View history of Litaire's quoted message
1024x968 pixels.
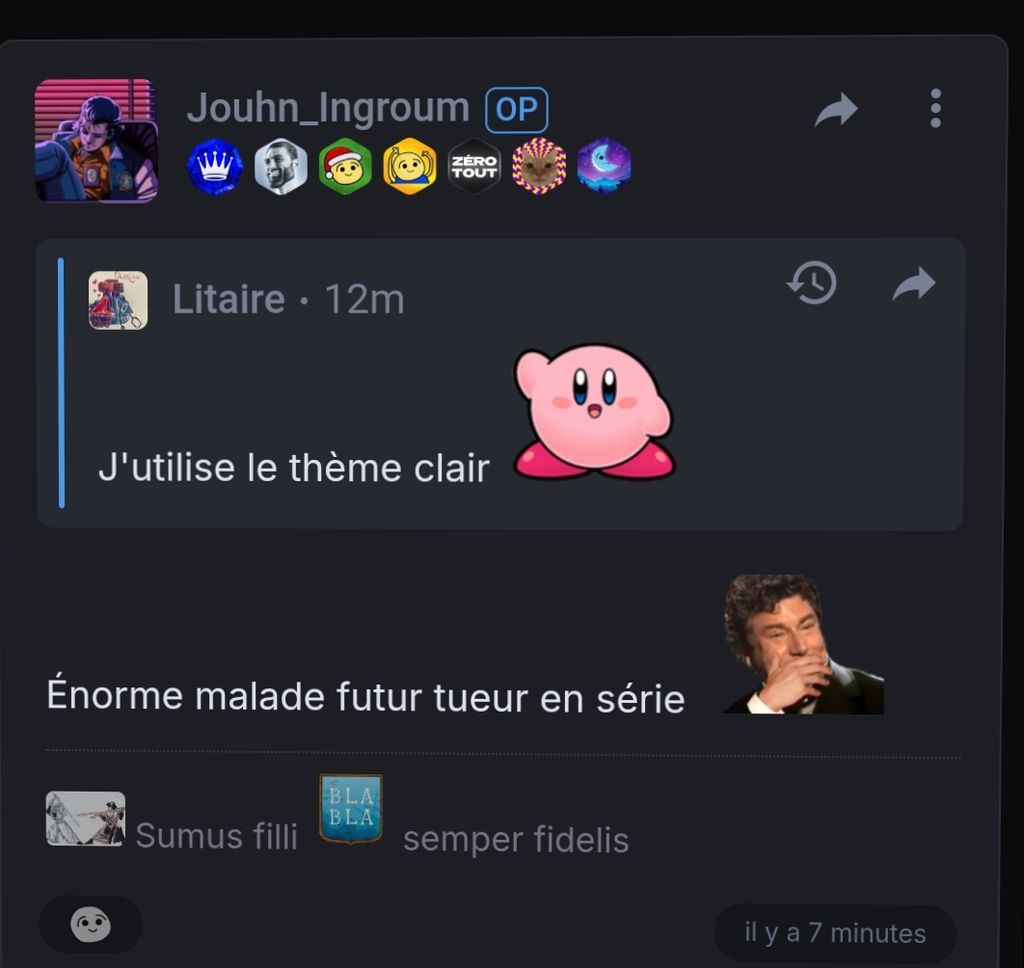point(812,283)
